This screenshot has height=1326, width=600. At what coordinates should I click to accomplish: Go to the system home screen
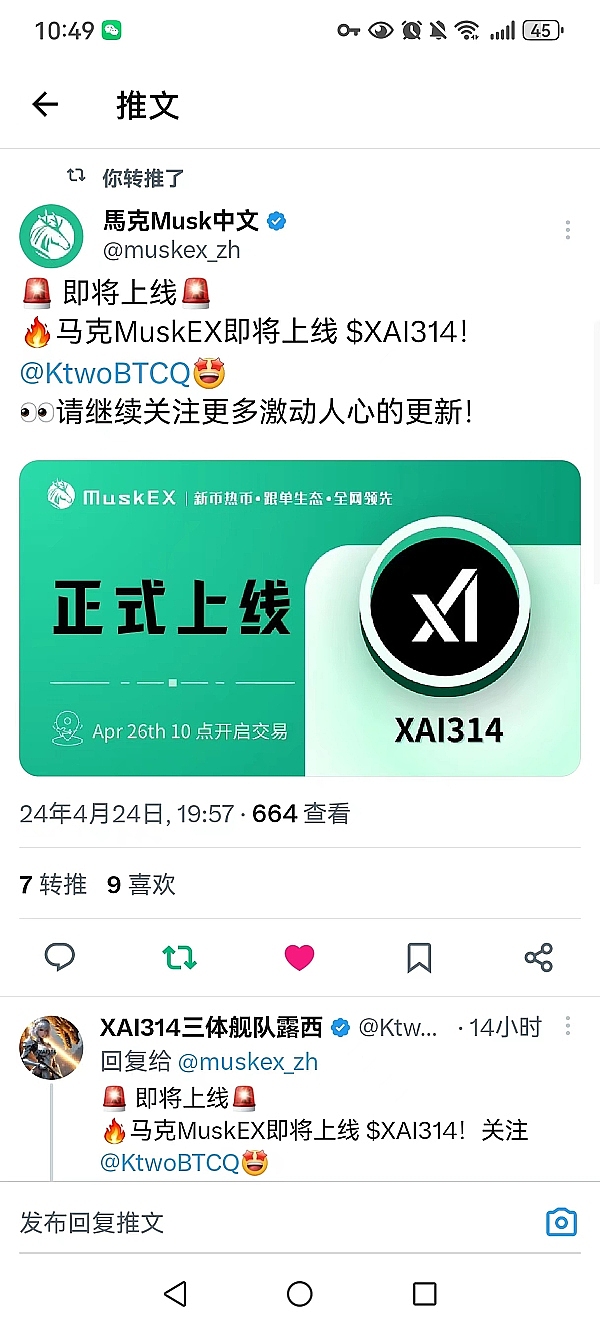[x=300, y=1294]
